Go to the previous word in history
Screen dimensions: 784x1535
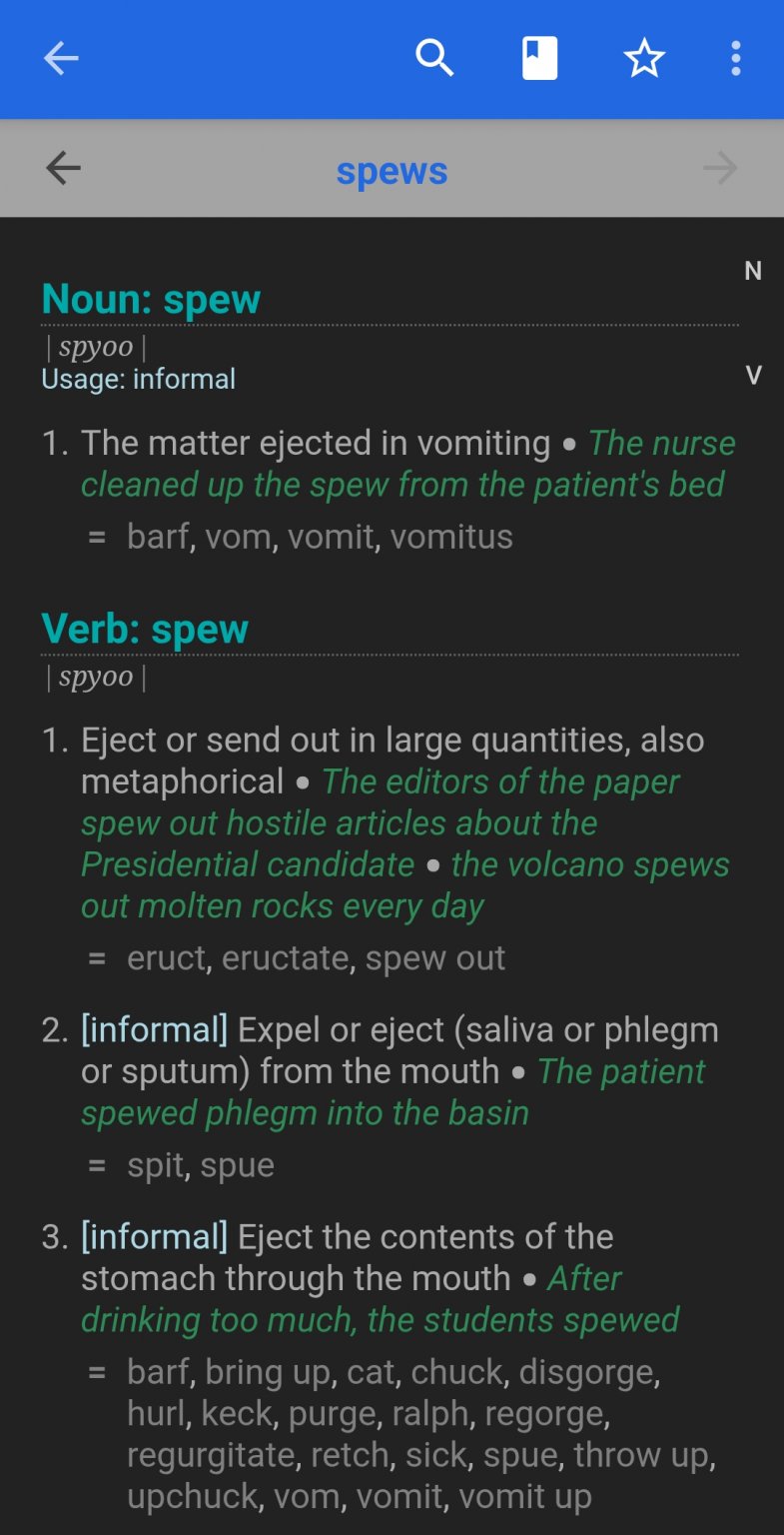tap(64, 168)
